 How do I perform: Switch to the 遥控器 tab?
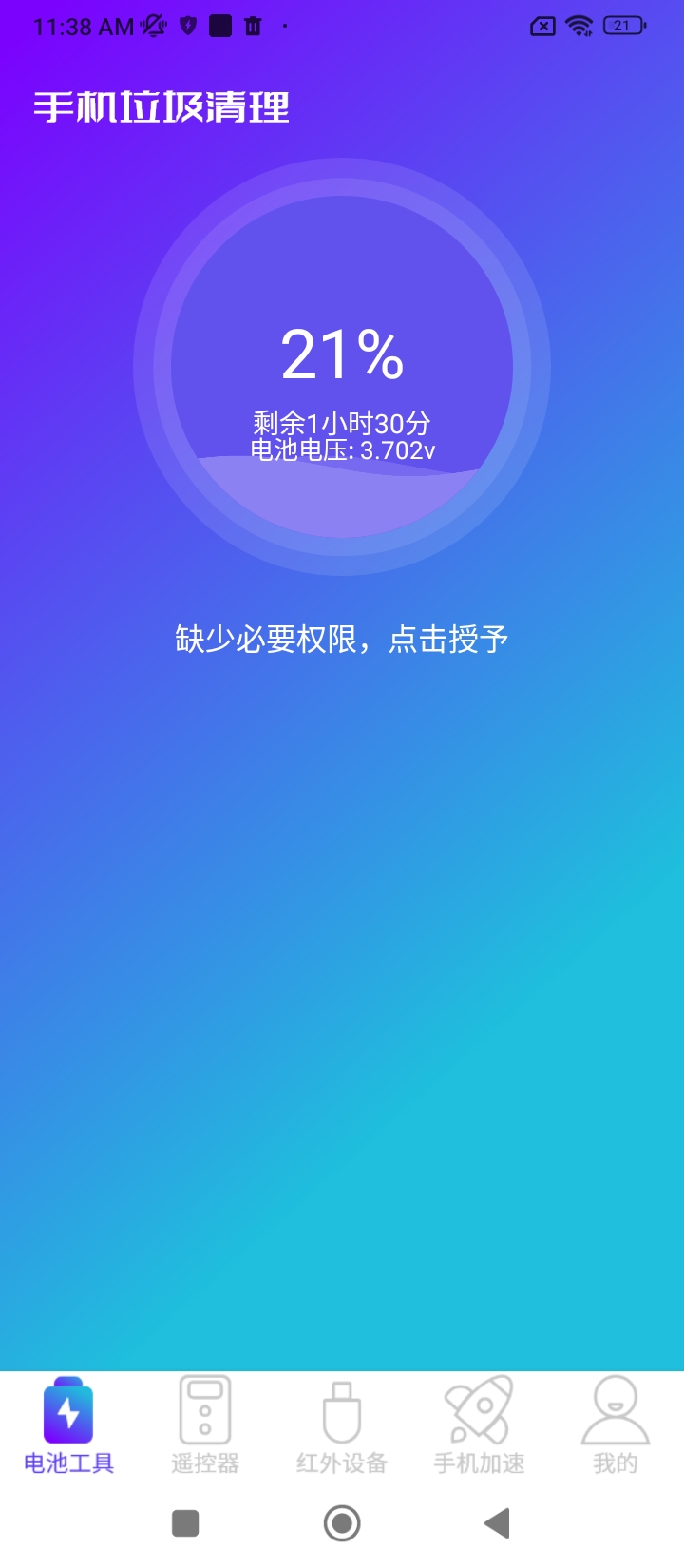(x=205, y=1425)
